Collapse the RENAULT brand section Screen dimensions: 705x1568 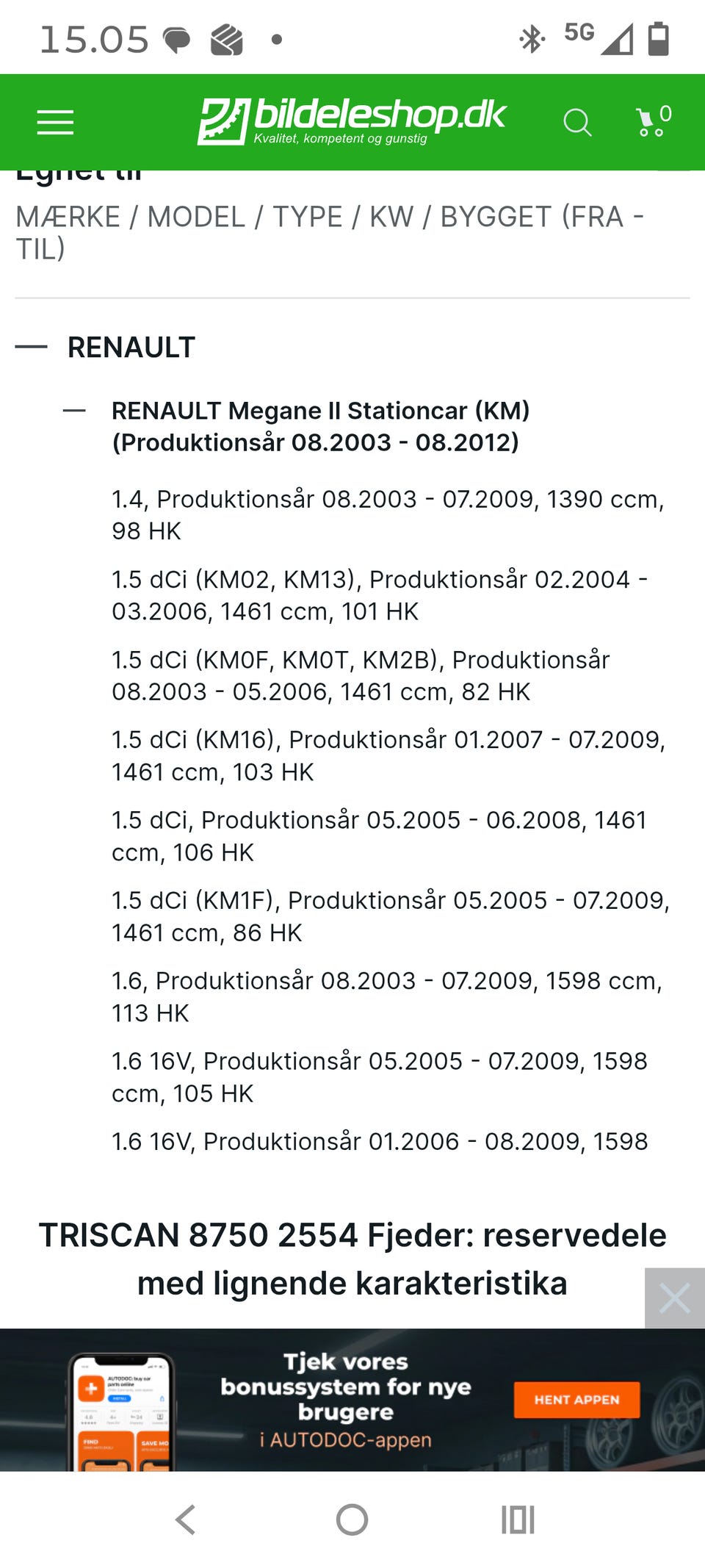(32, 347)
